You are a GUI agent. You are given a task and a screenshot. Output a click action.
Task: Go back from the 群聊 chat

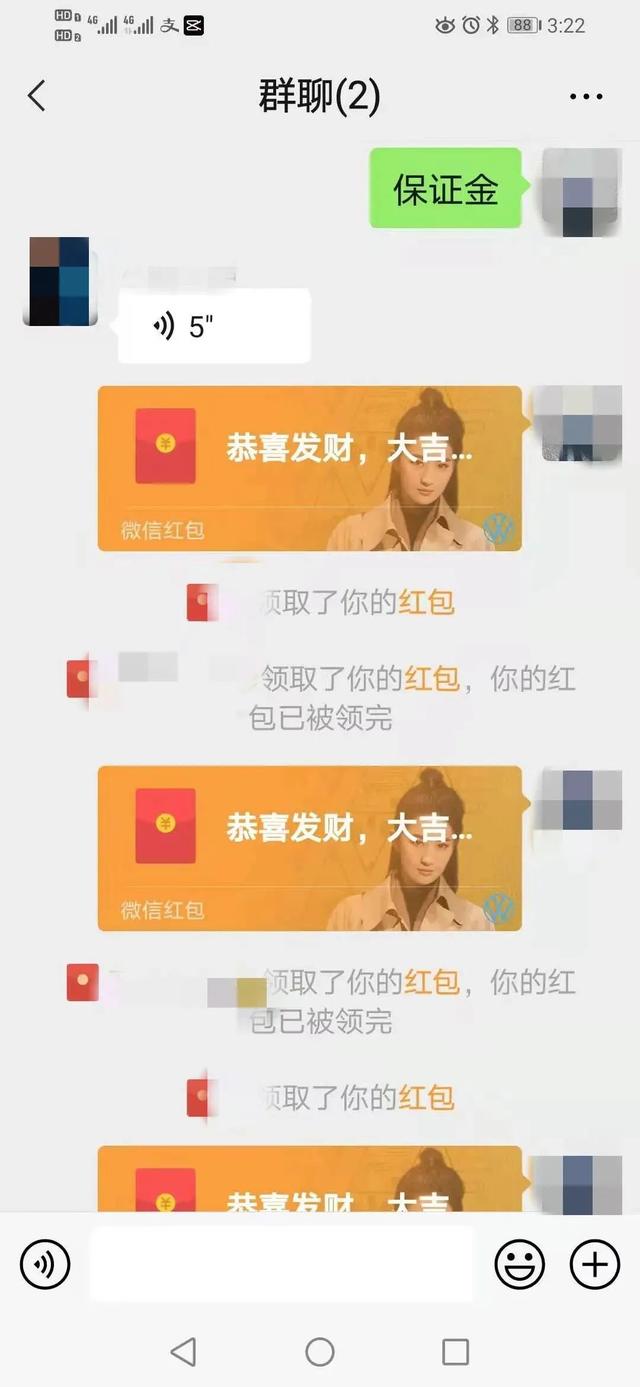click(x=37, y=96)
